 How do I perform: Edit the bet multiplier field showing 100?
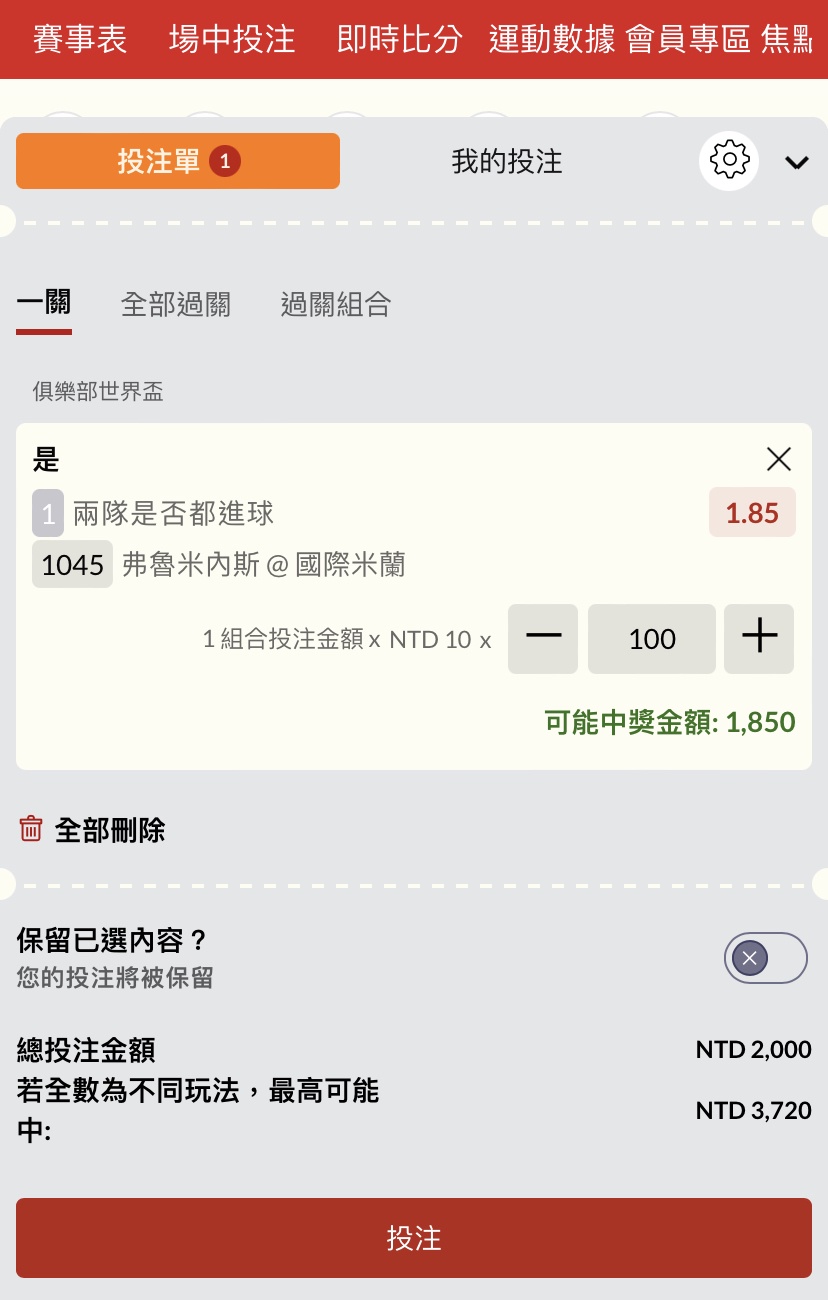[652, 639]
